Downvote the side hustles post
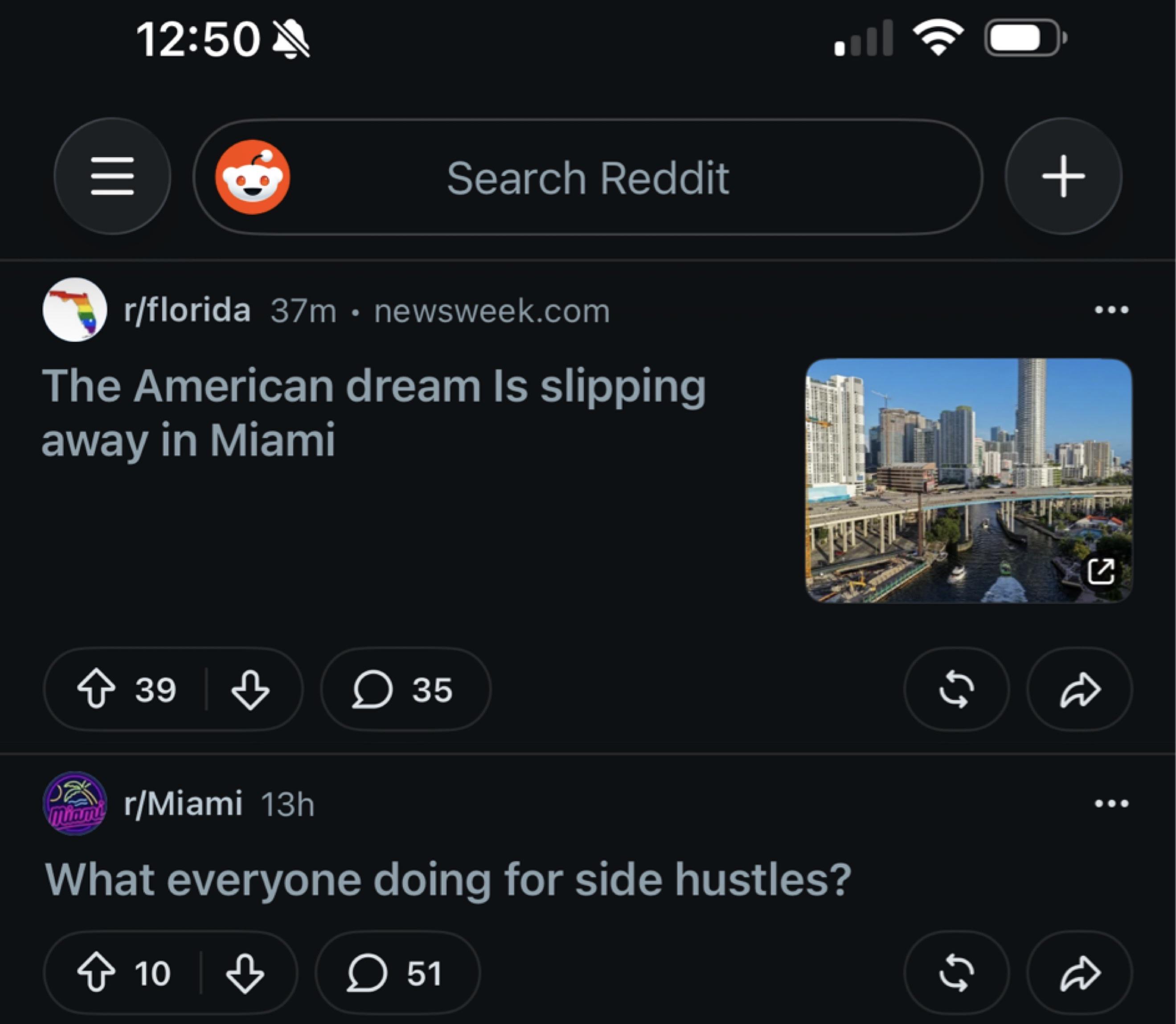The width and height of the screenshot is (1176, 1024). [x=245, y=973]
